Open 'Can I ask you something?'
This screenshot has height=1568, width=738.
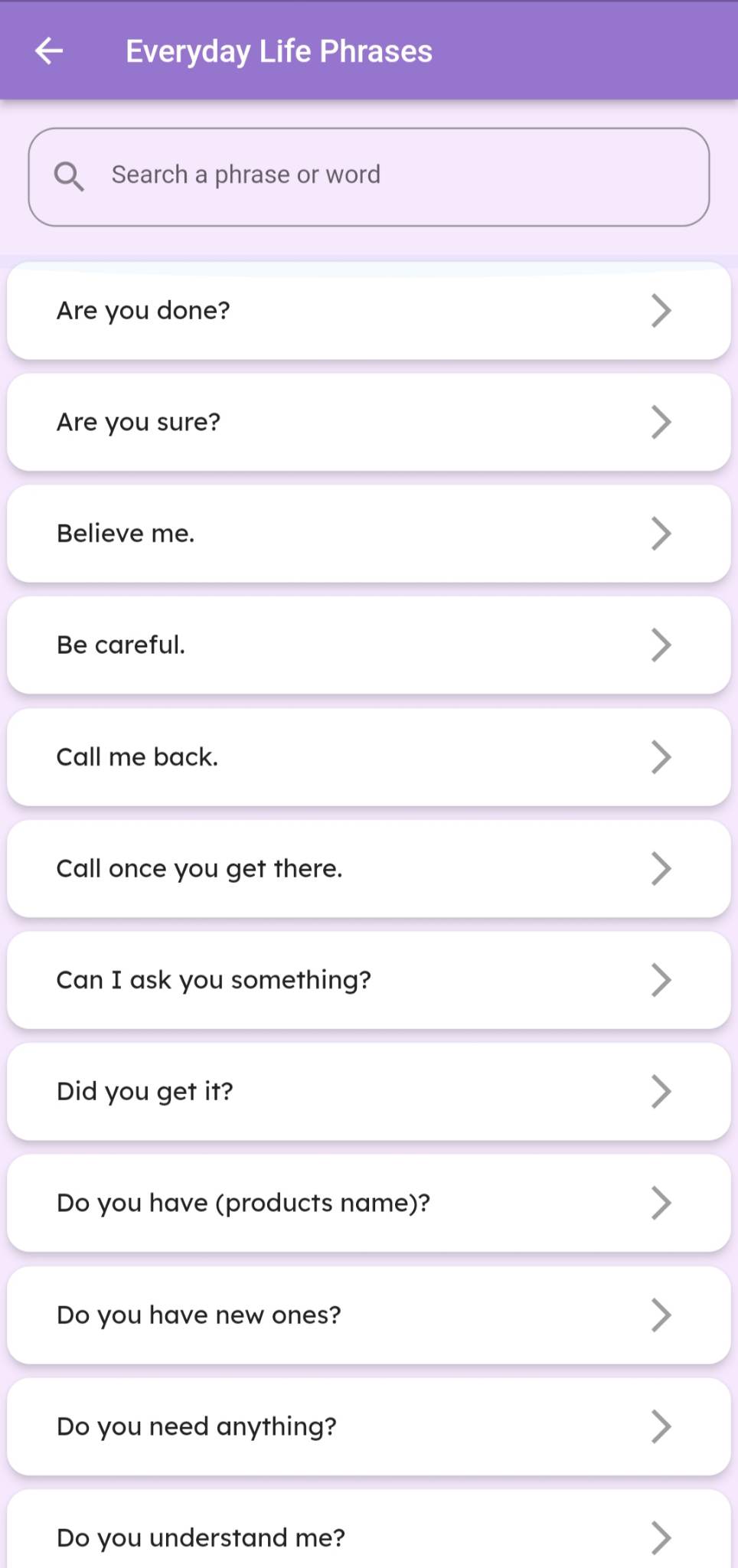[369, 980]
